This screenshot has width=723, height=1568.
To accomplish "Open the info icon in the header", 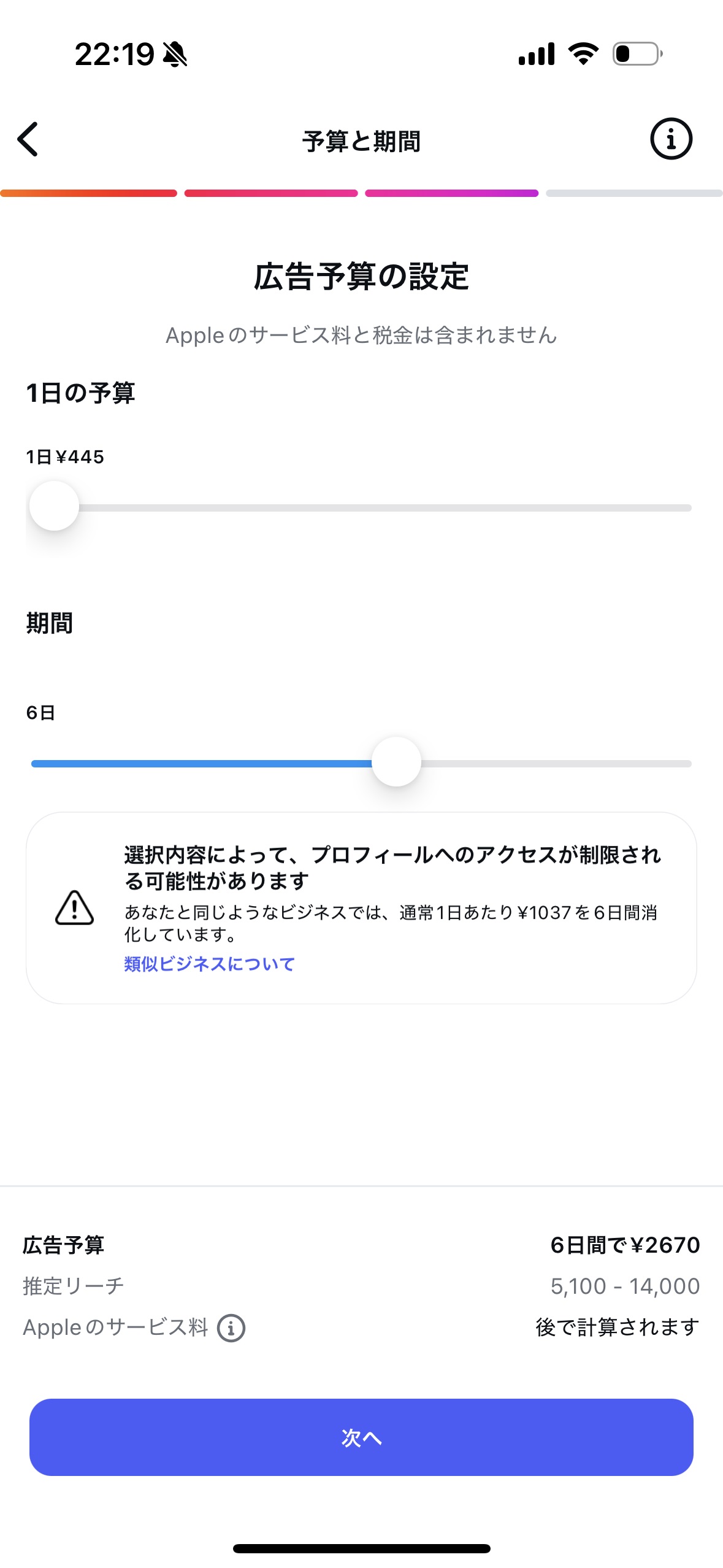I will pyautogui.click(x=671, y=139).
